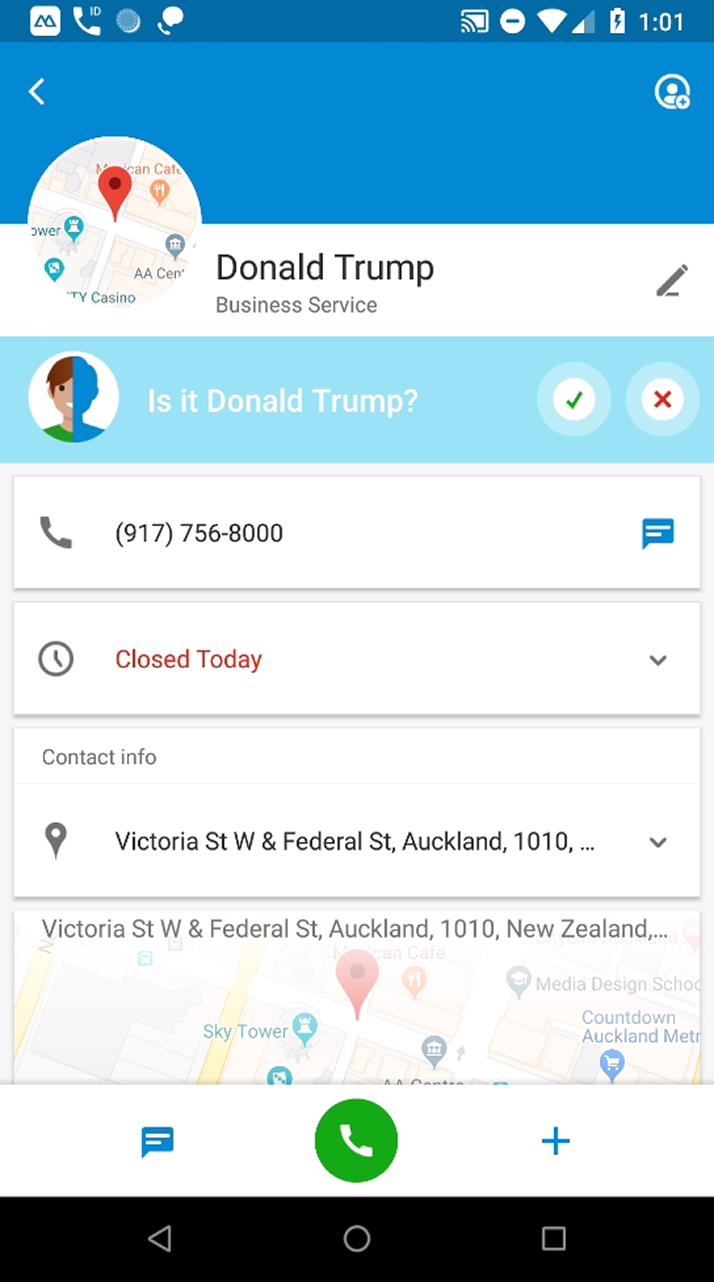The image size is (714, 1282).
Task: Expand the Victoria St W address row
Action: tap(357, 841)
